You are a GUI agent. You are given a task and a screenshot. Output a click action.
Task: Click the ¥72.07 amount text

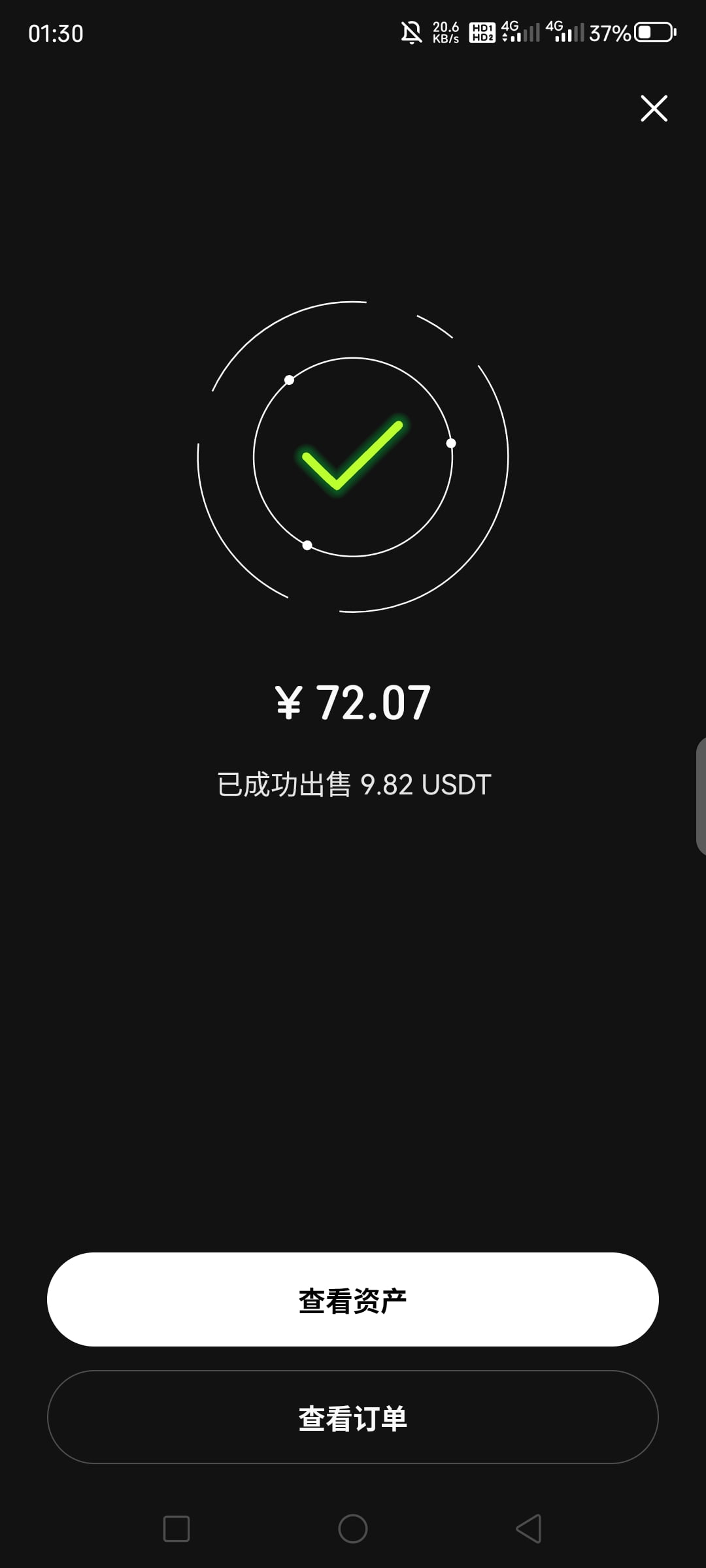click(x=353, y=702)
